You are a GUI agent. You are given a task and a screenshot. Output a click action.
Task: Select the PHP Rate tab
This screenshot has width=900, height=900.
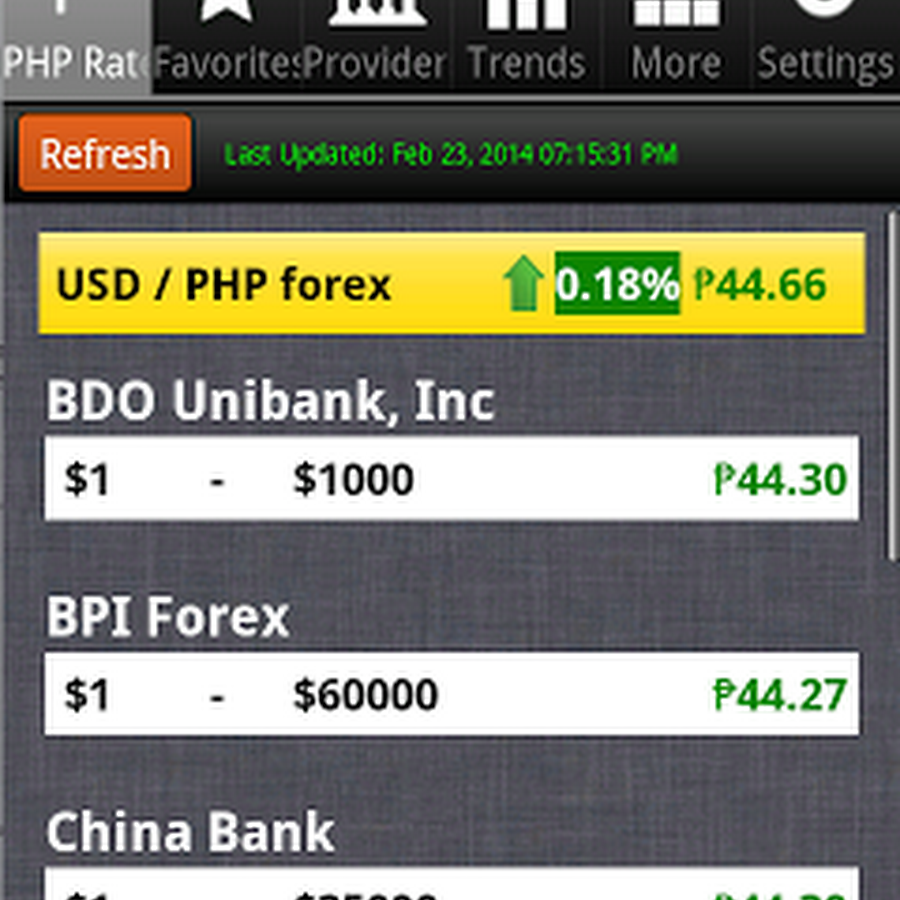point(76,45)
